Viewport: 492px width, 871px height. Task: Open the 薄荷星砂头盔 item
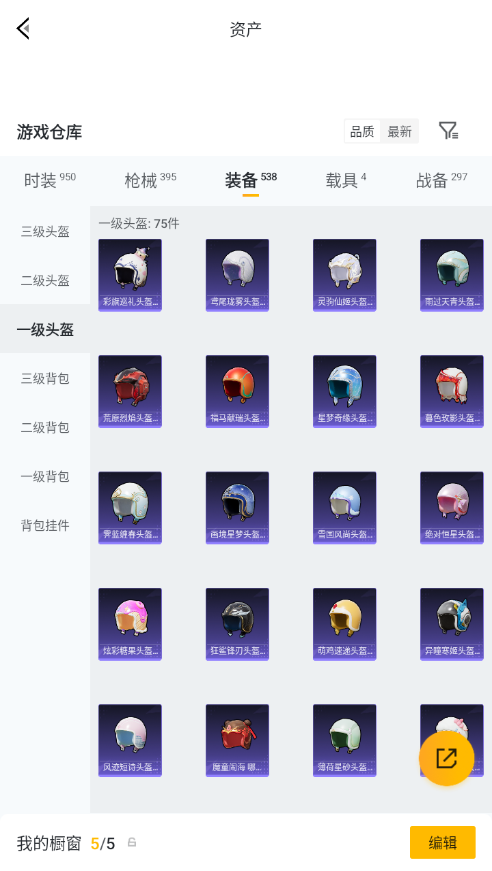344,740
